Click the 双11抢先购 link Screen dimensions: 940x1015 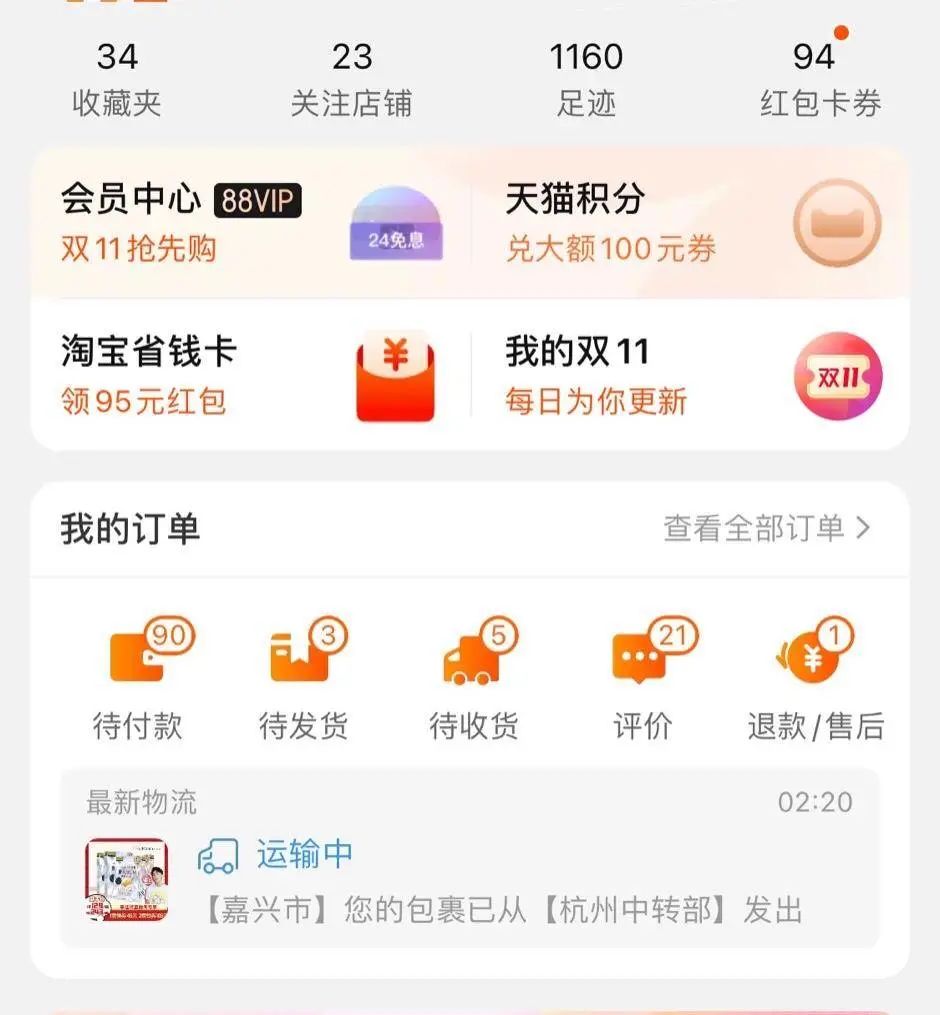pyautogui.click(x=137, y=248)
